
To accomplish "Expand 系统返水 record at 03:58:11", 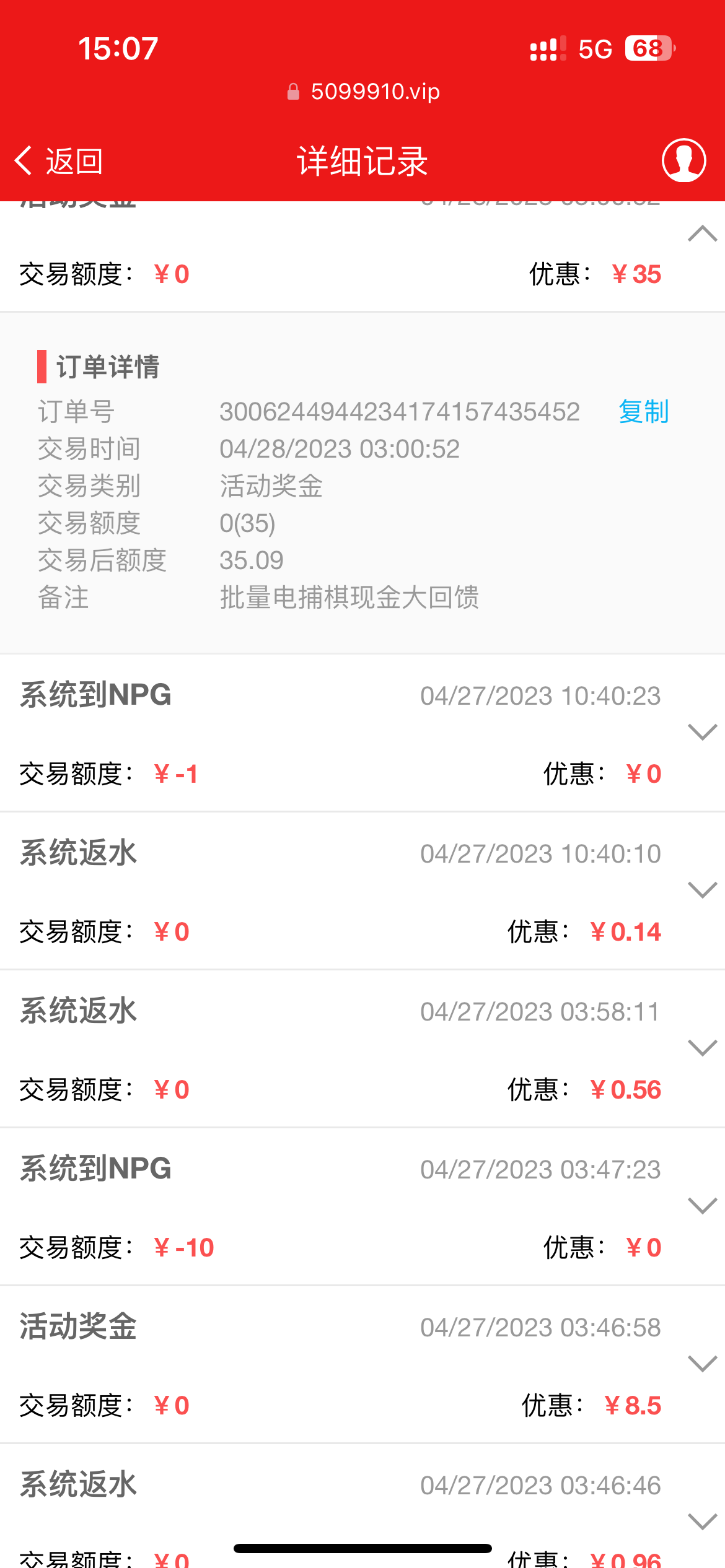I will 702,1048.
